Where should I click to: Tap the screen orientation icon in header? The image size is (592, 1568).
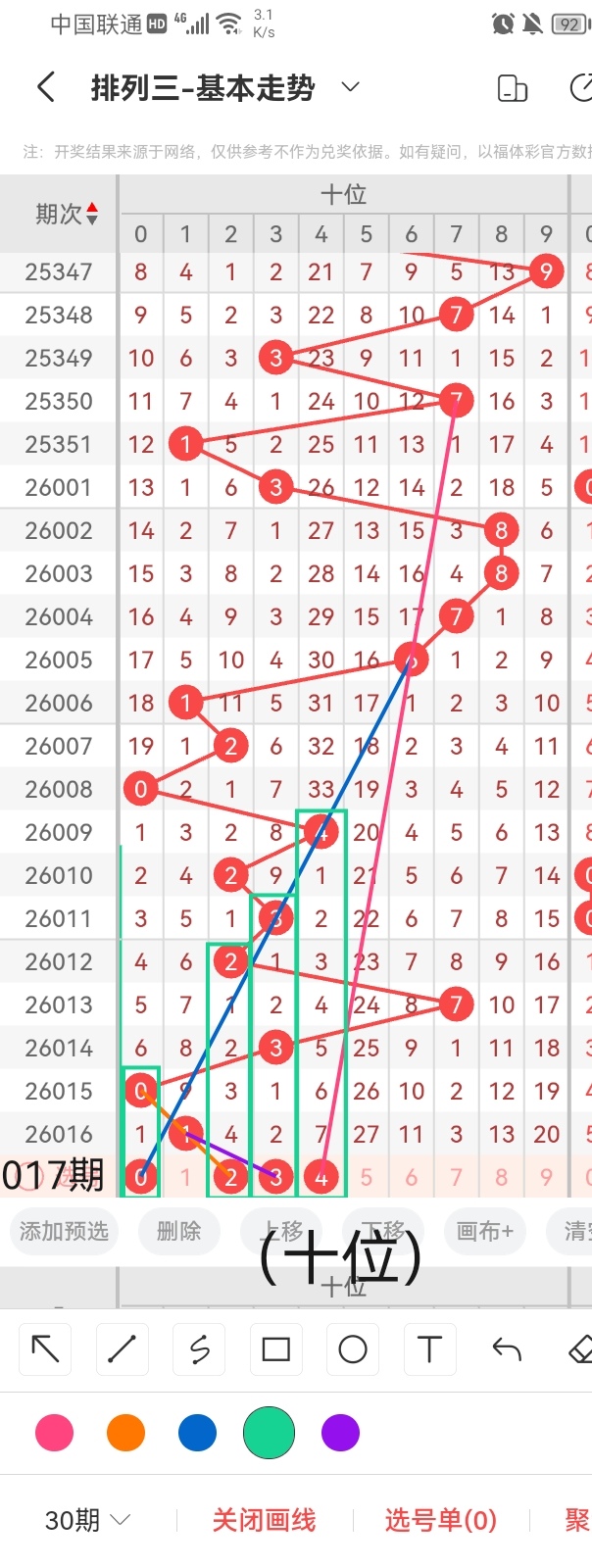pyautogui.click(x=513, y=88)
